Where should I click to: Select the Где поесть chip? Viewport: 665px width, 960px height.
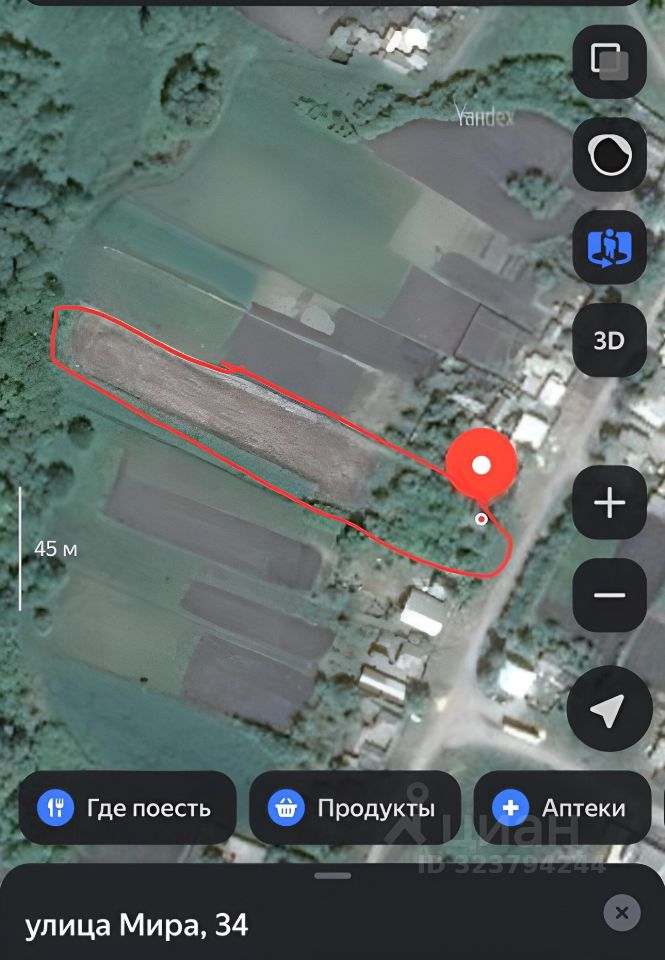coord(127,808)
